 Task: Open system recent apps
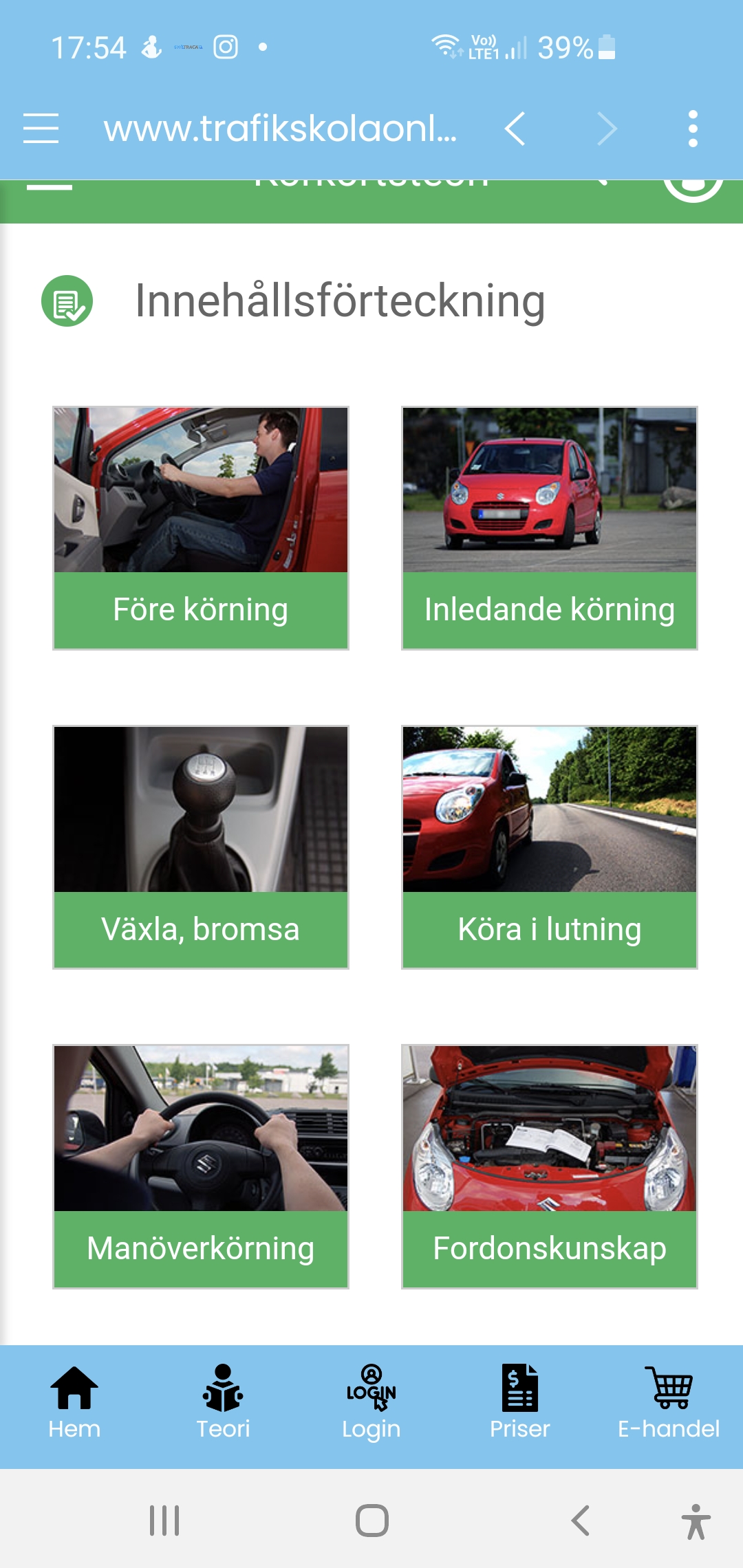[x=164, y=1521]
